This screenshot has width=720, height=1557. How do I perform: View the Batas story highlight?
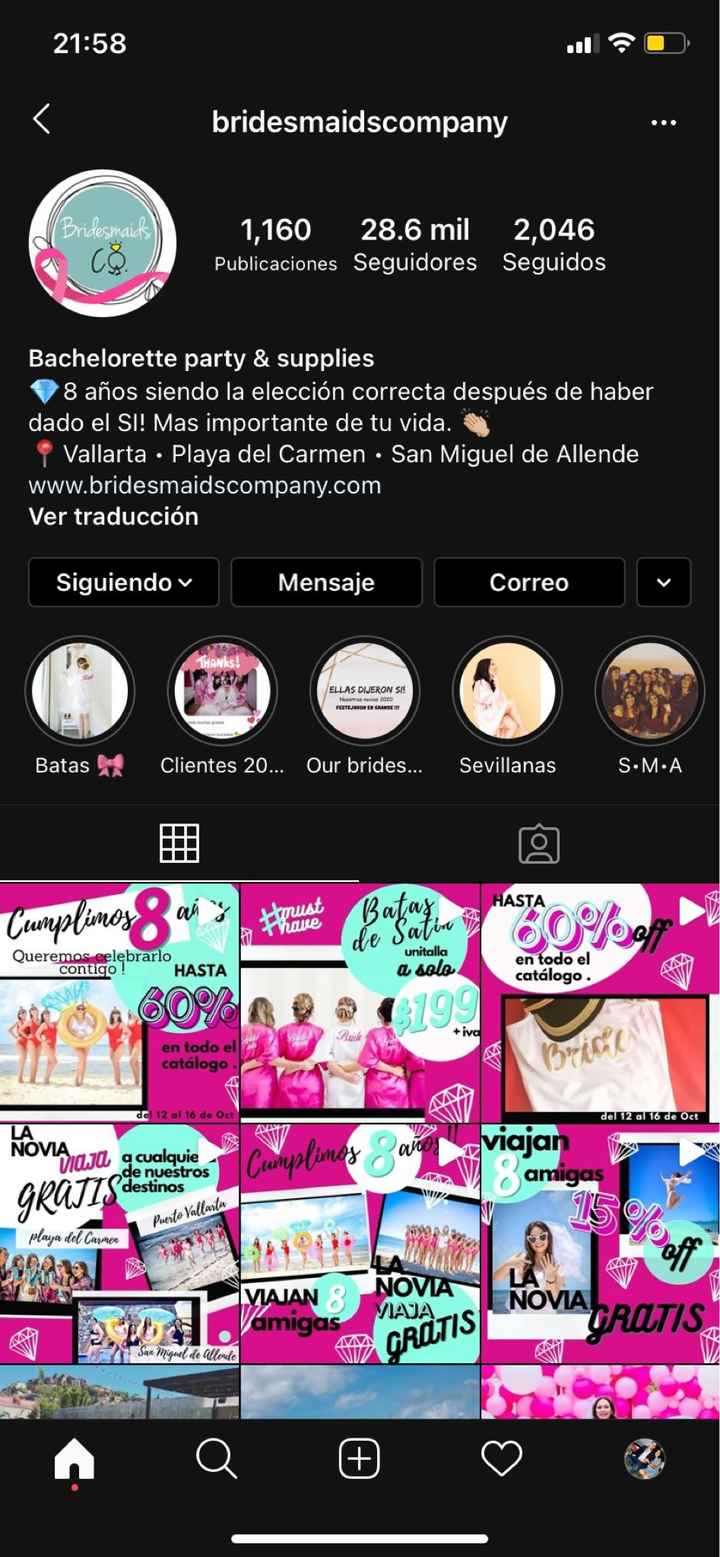78,691
